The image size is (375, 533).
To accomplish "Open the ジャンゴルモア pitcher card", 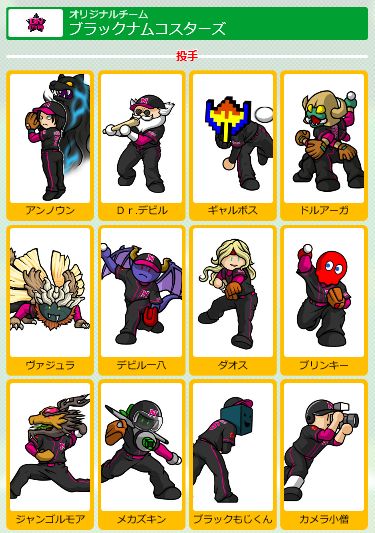I will pos(50,454).
